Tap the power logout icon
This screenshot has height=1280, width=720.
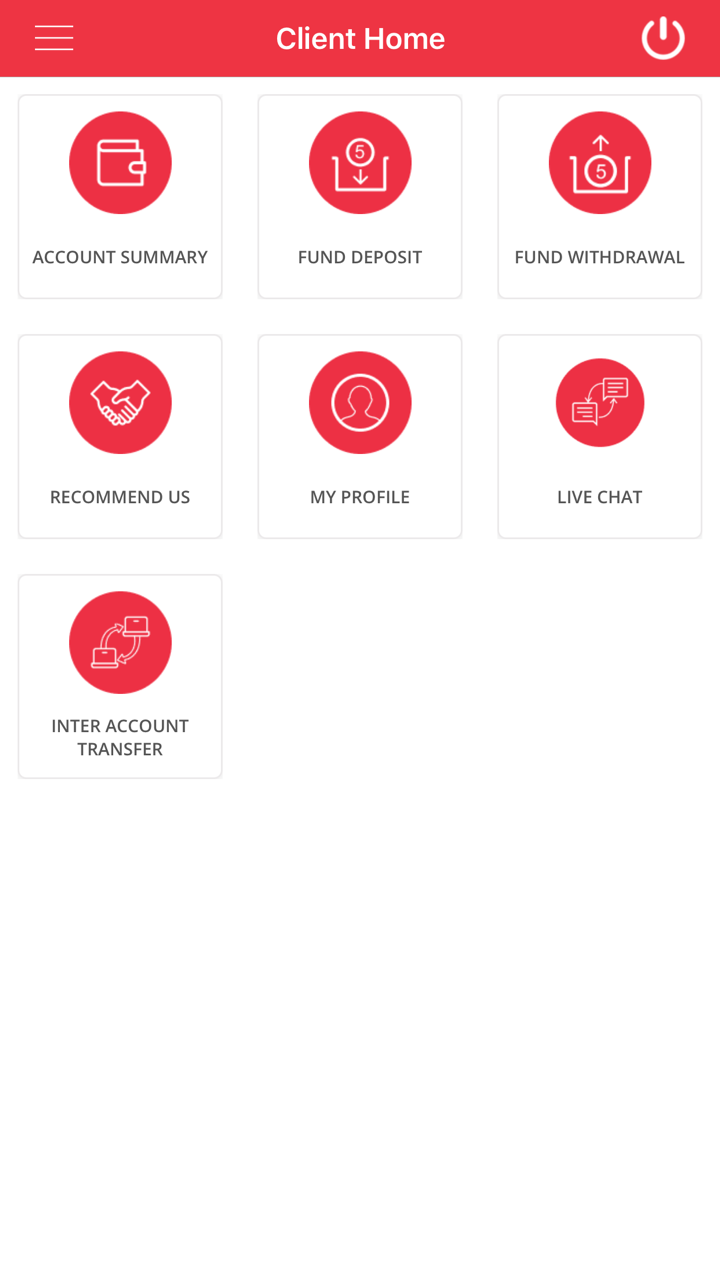[663, 38]
